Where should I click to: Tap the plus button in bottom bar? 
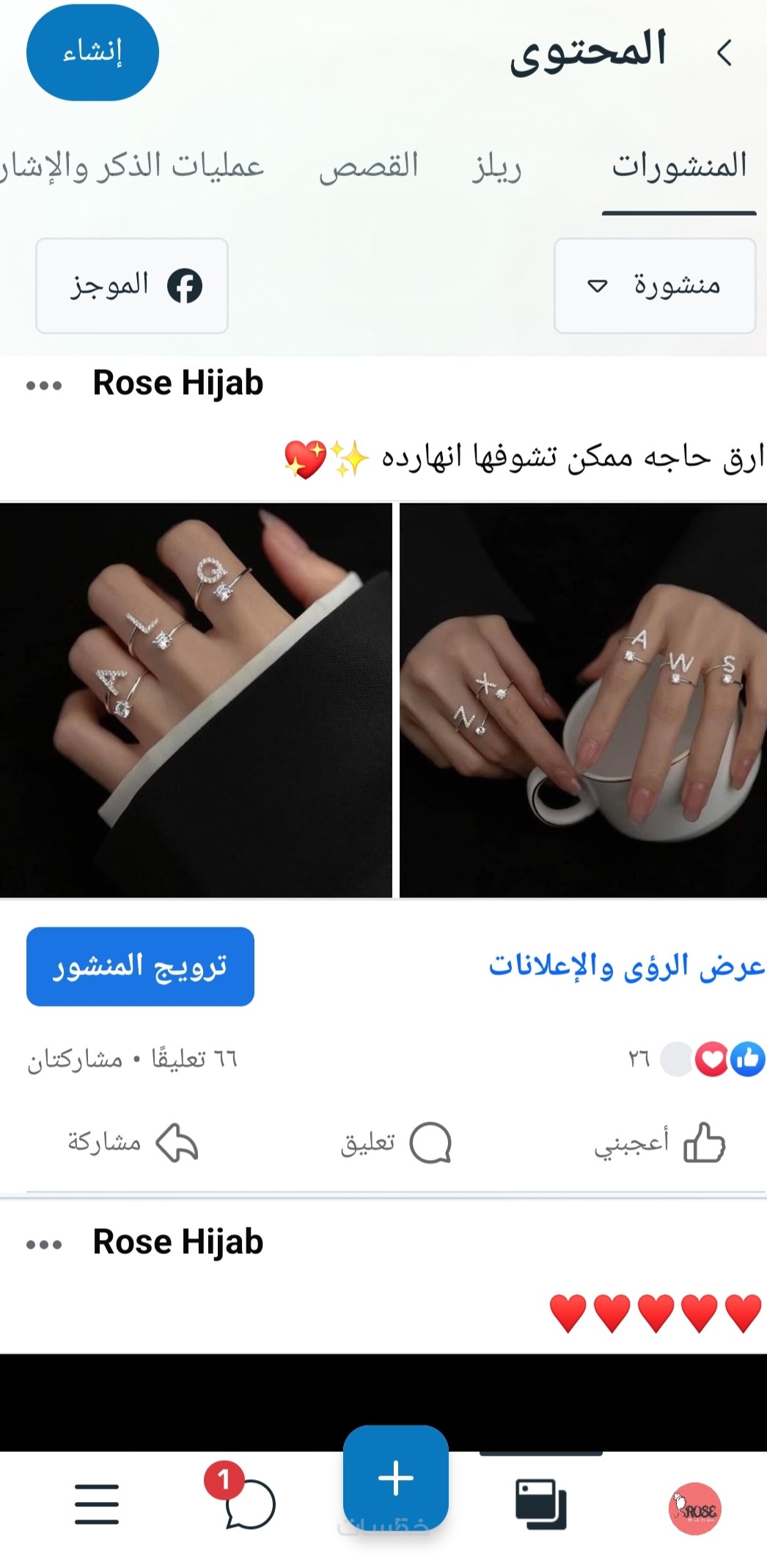396,1478
